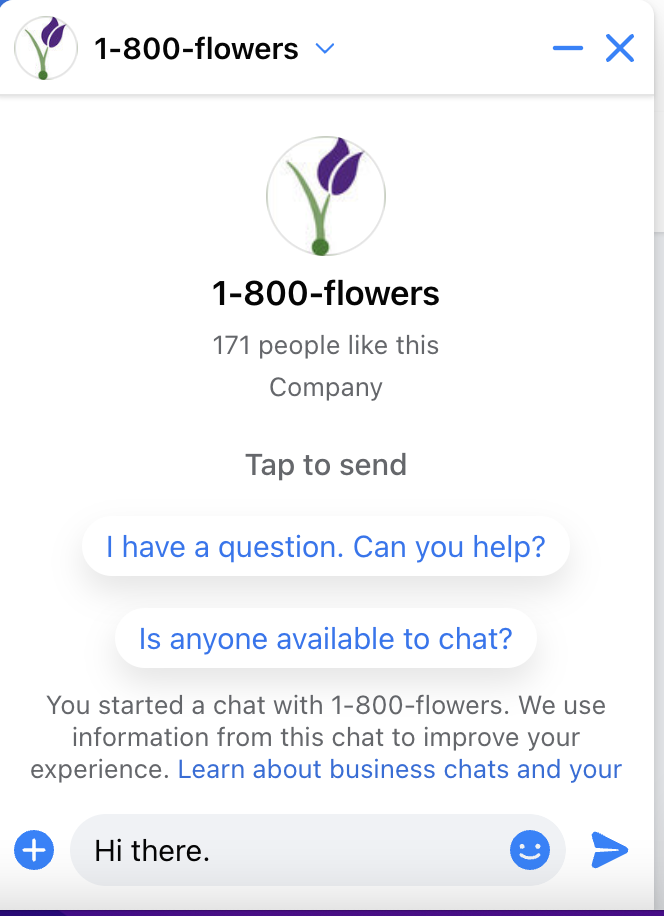The height and width of the screenshot is (916, 664).
Task: Open the emoji picker
Action: click(530, 851)
